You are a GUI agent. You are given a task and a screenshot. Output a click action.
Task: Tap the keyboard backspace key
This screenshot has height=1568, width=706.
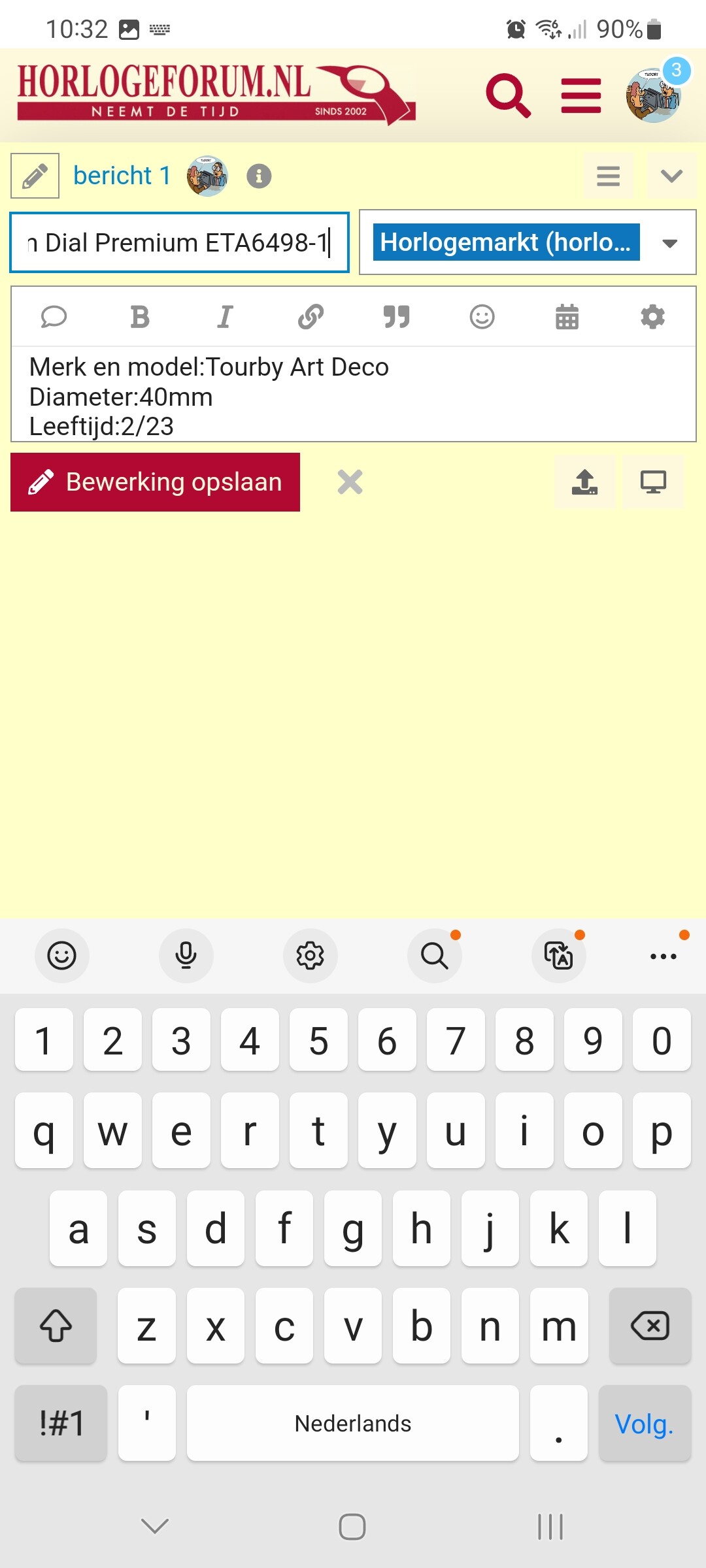point(650,1326)
